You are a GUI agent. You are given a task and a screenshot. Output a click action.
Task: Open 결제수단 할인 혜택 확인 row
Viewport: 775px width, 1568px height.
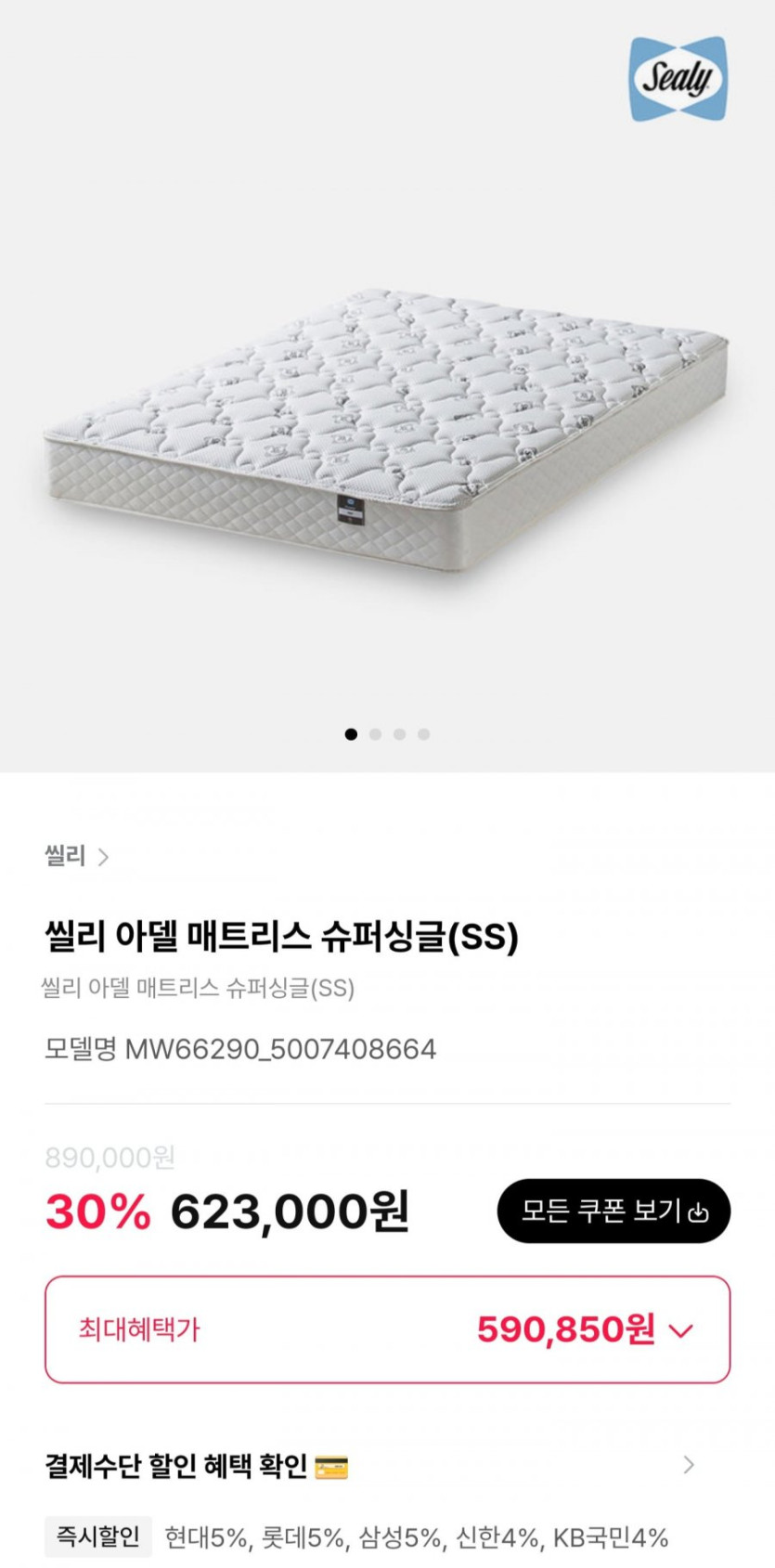point(387,1466)
